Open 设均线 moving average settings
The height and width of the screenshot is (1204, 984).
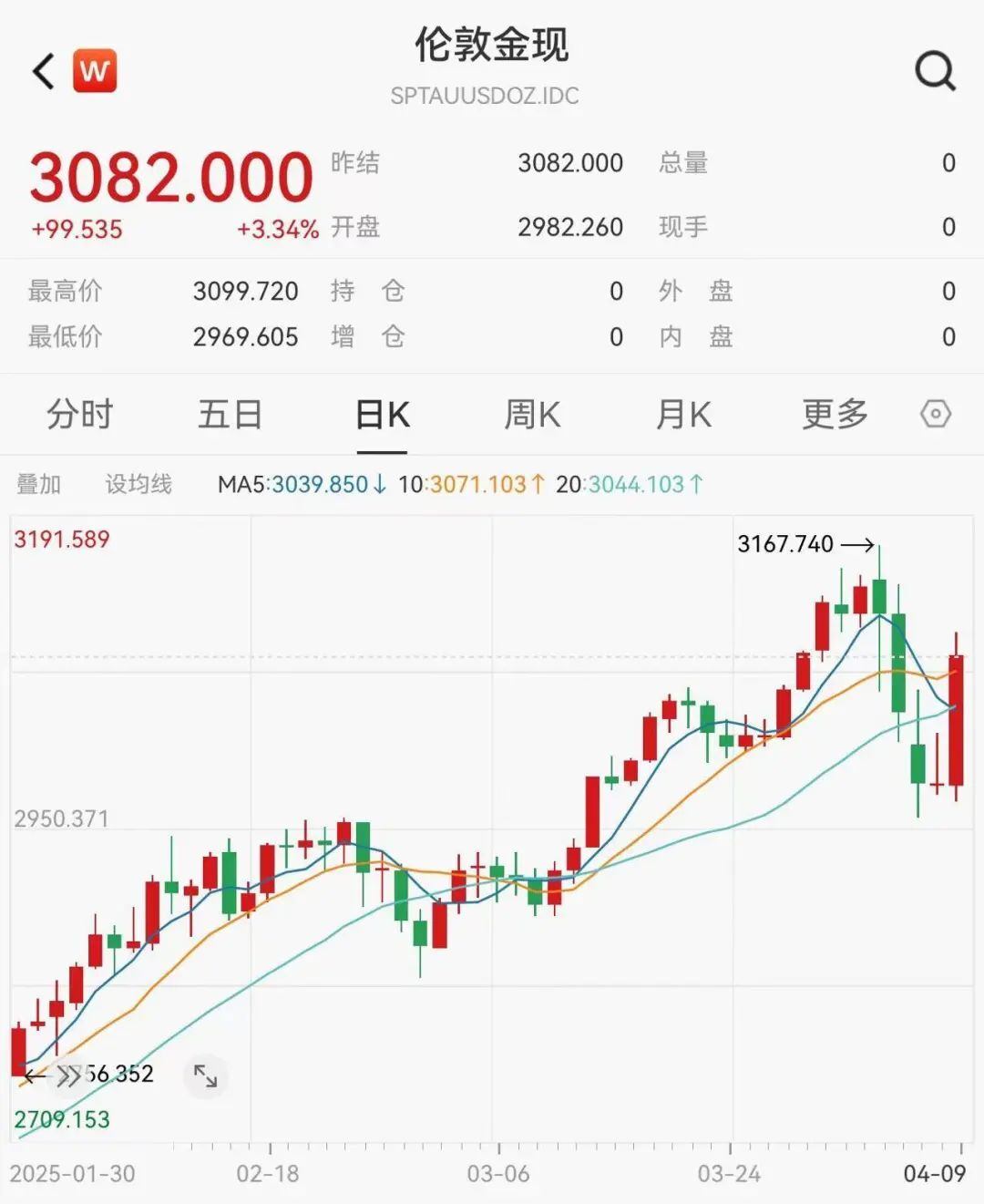[138, 484]
